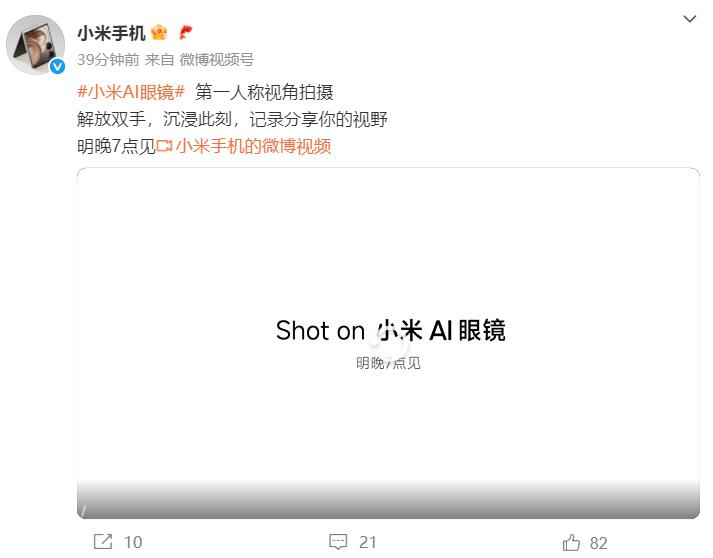Play the Shot on 小米 AI眼镜 video
713x558 pixels.
pos(388,342)
